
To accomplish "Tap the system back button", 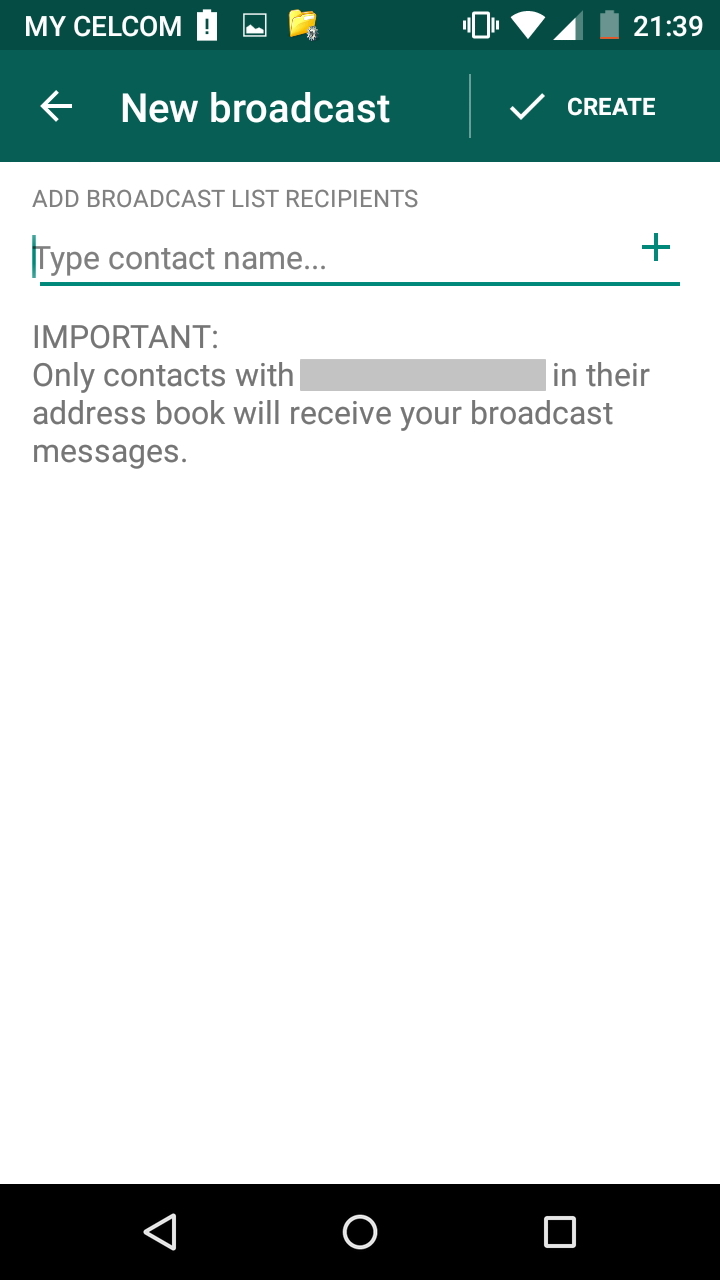I will [x=160, y=1232].
